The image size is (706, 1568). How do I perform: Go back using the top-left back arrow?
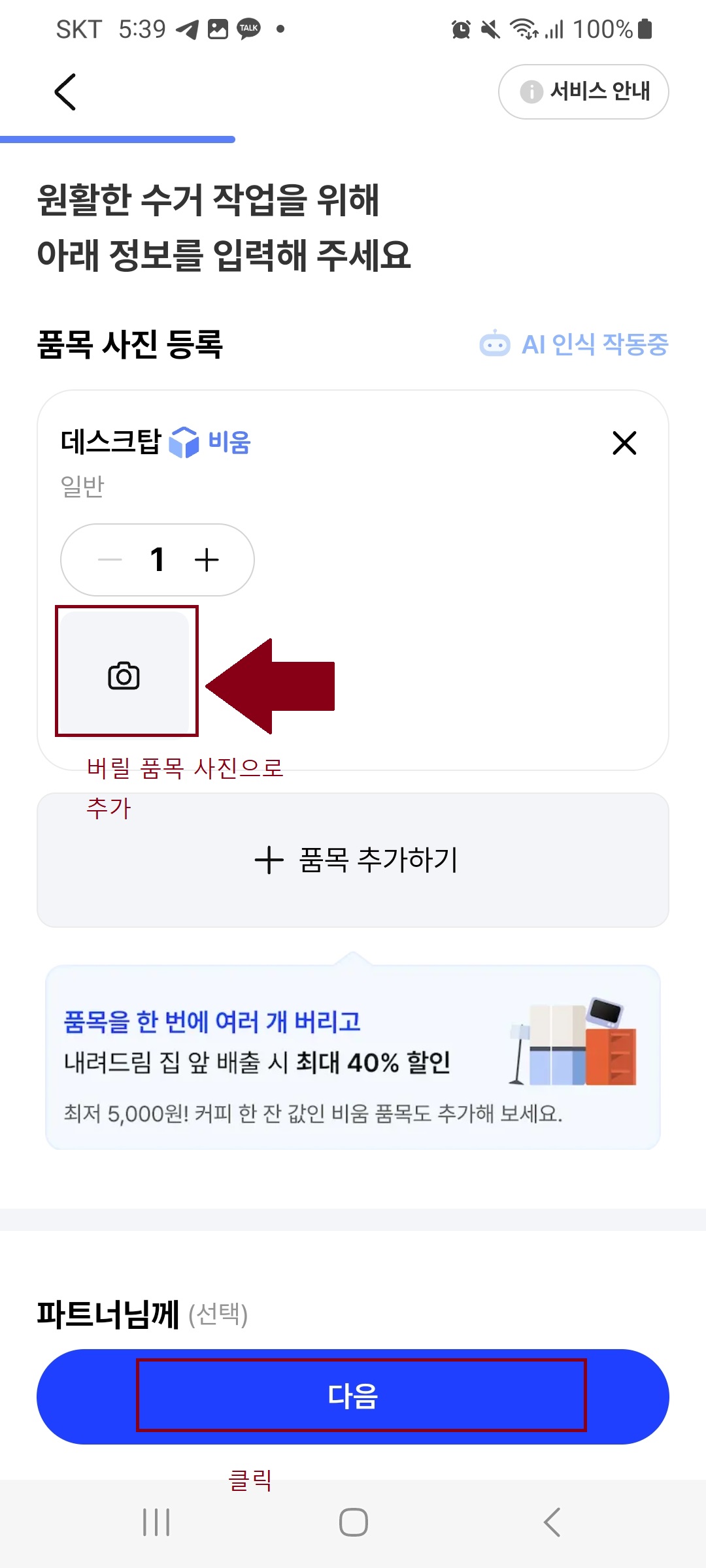[x=65, y=91]
